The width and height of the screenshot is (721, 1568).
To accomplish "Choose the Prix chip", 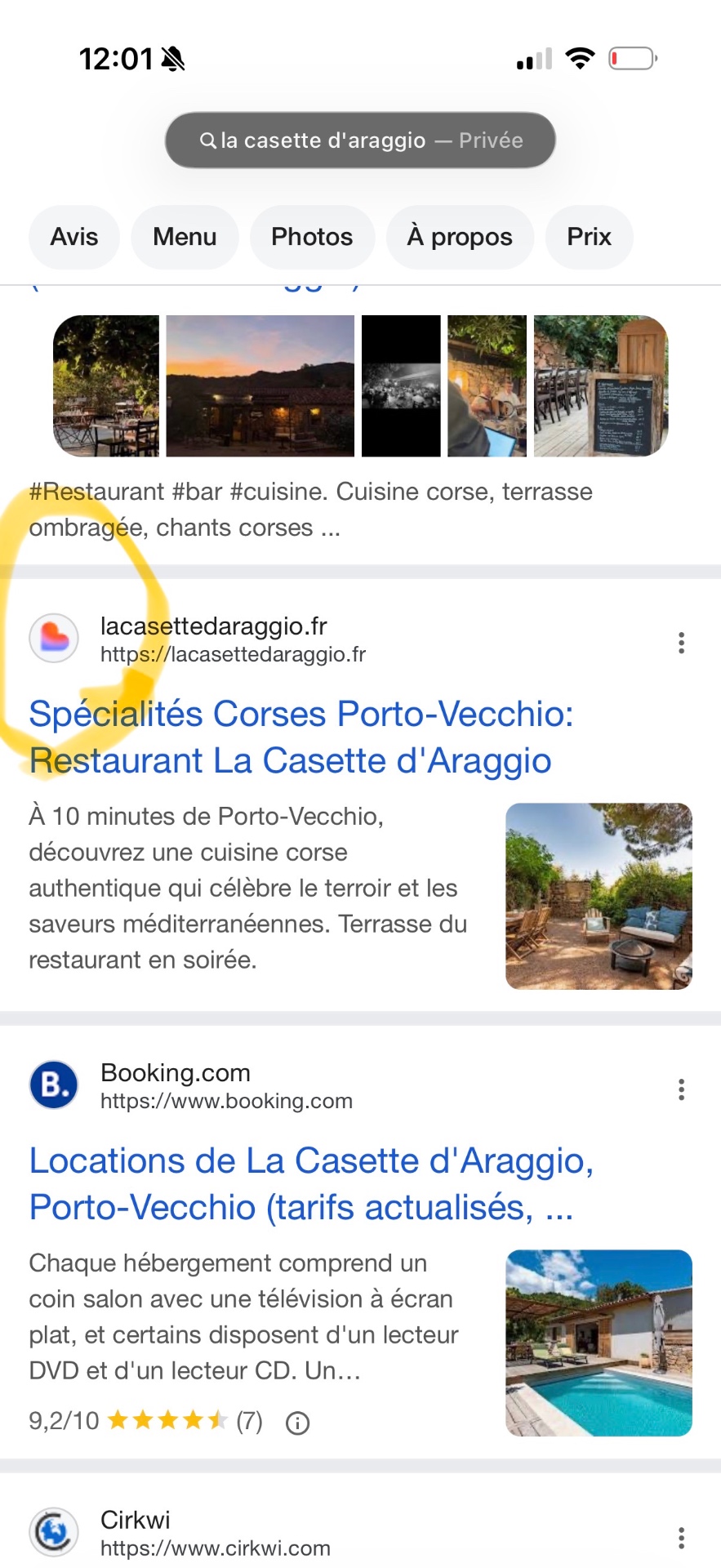I will click(589, 237).
